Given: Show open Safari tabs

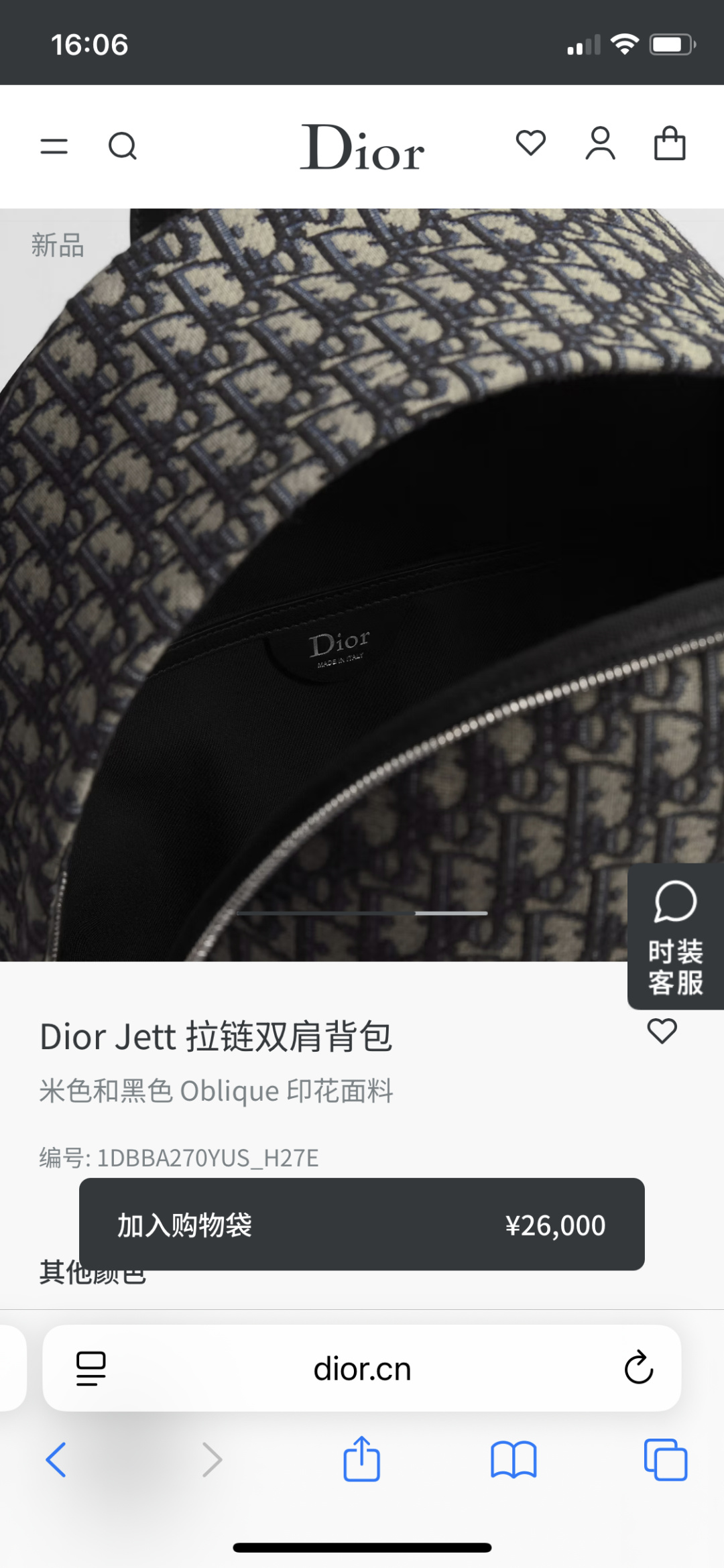Looking at the screenshot, I should (x=666, y=1459).
